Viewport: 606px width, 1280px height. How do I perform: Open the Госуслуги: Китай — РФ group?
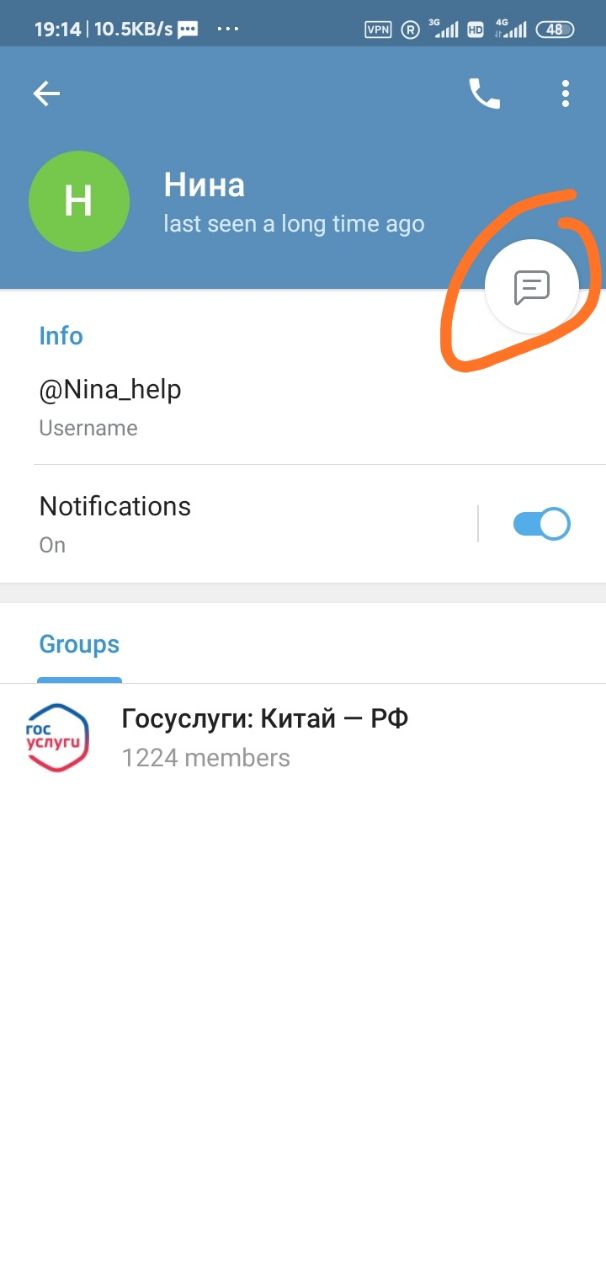tap(303, 738)
